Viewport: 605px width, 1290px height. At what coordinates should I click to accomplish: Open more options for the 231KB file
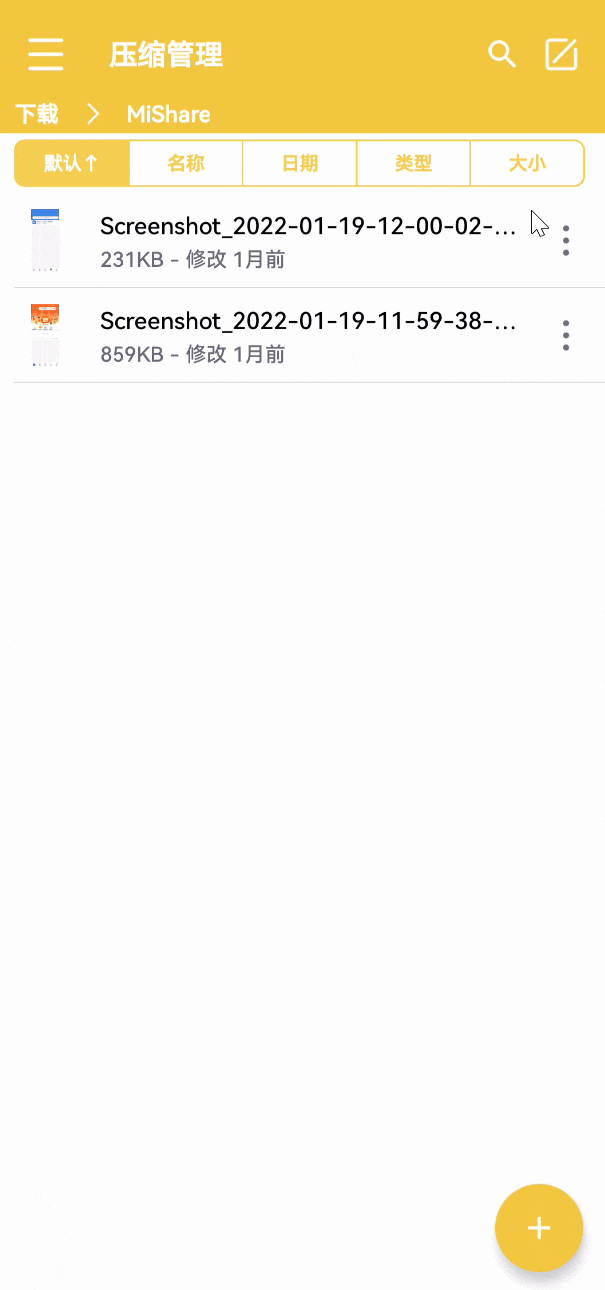pos(566,241)
